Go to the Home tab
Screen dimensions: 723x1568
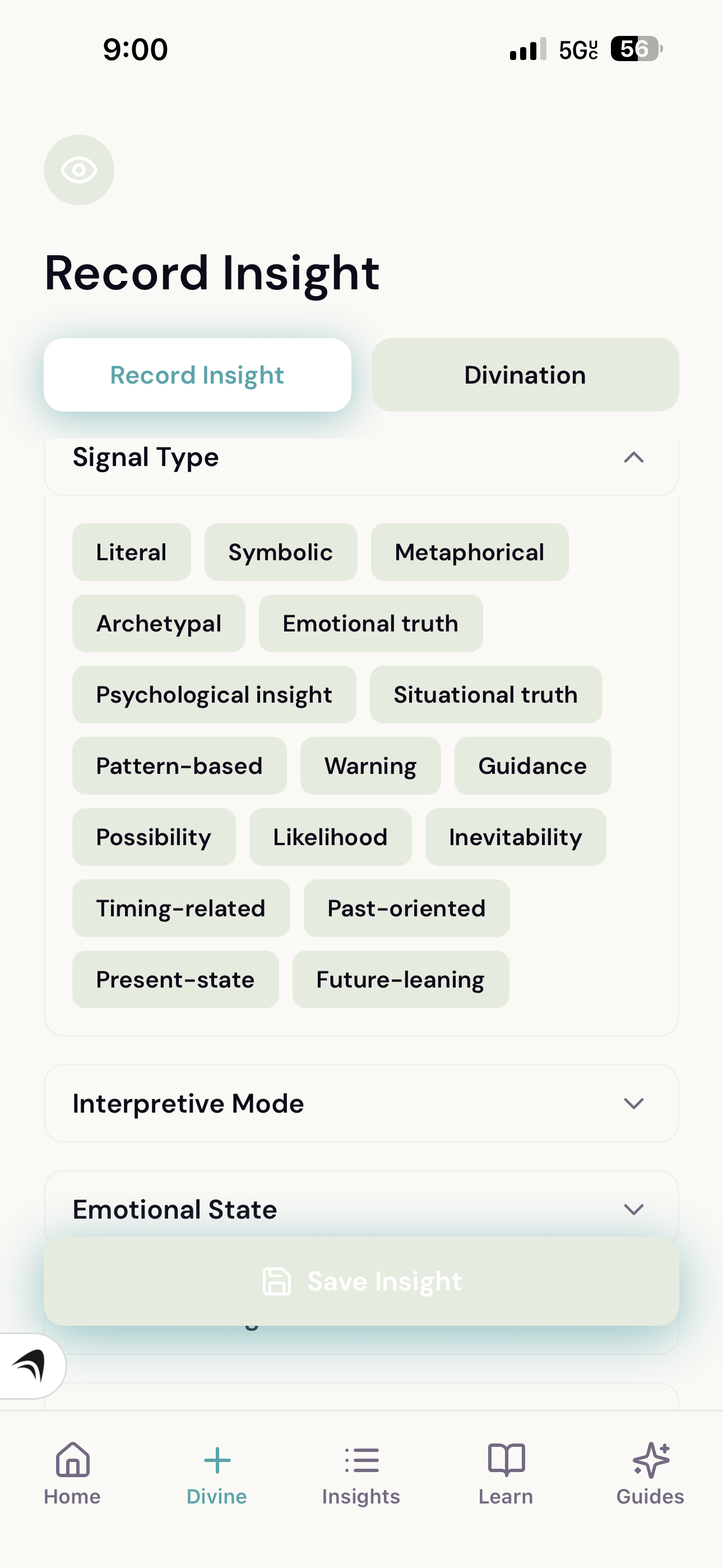coord(72,1473)
